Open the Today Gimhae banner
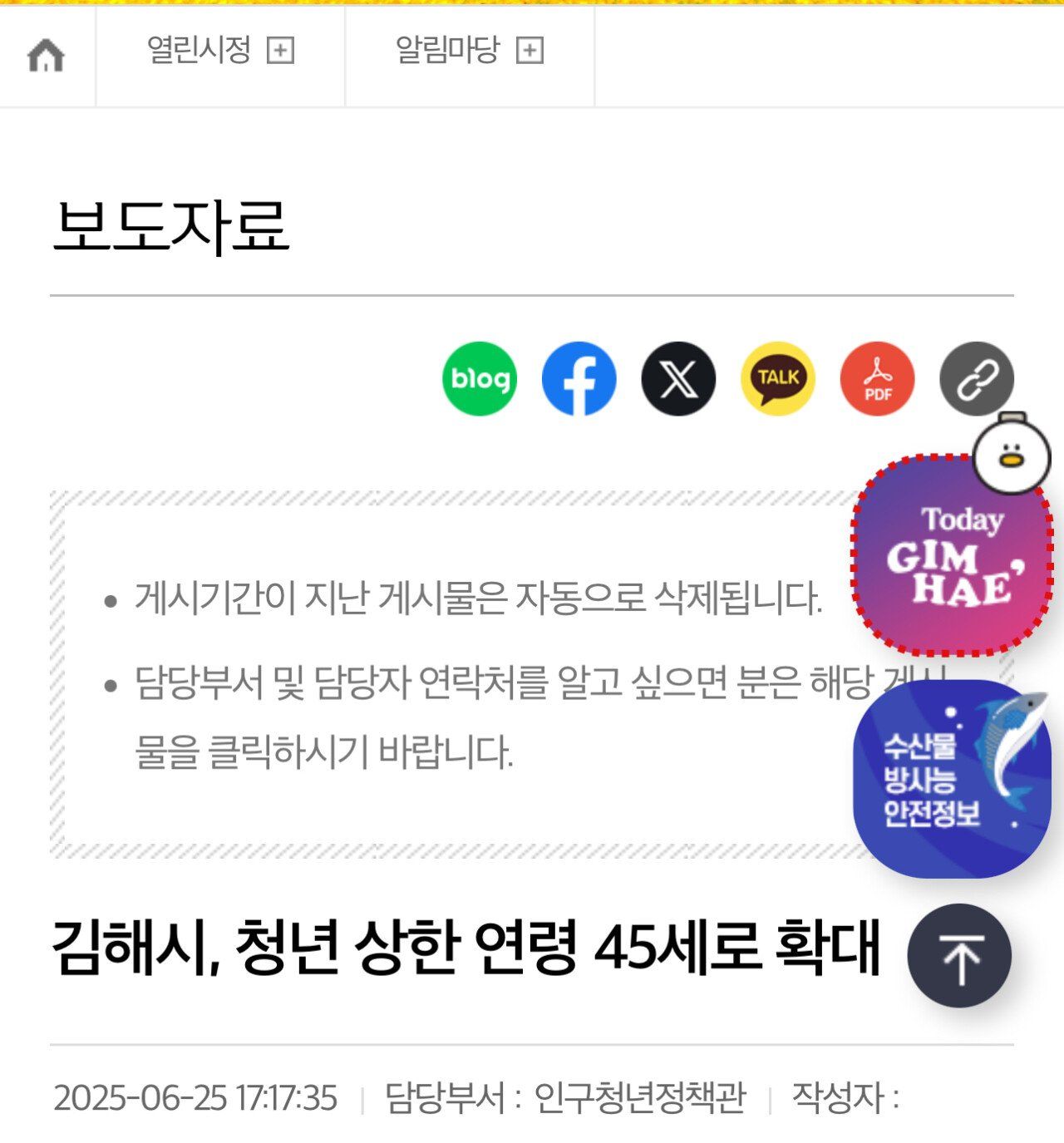The height and width of the screenshot is (1143, 1064). 952,555
